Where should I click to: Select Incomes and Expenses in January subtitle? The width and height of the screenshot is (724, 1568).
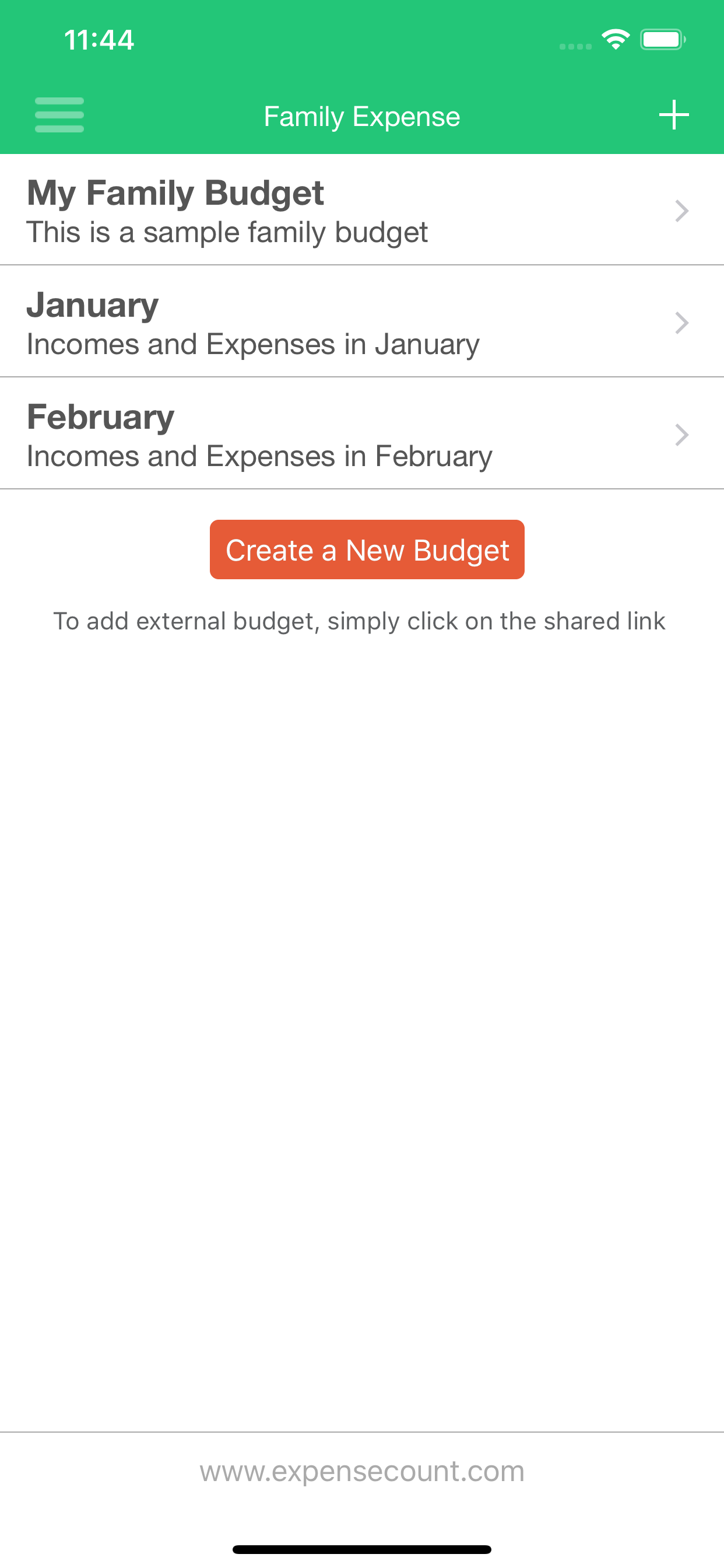(x=253, y=344)
